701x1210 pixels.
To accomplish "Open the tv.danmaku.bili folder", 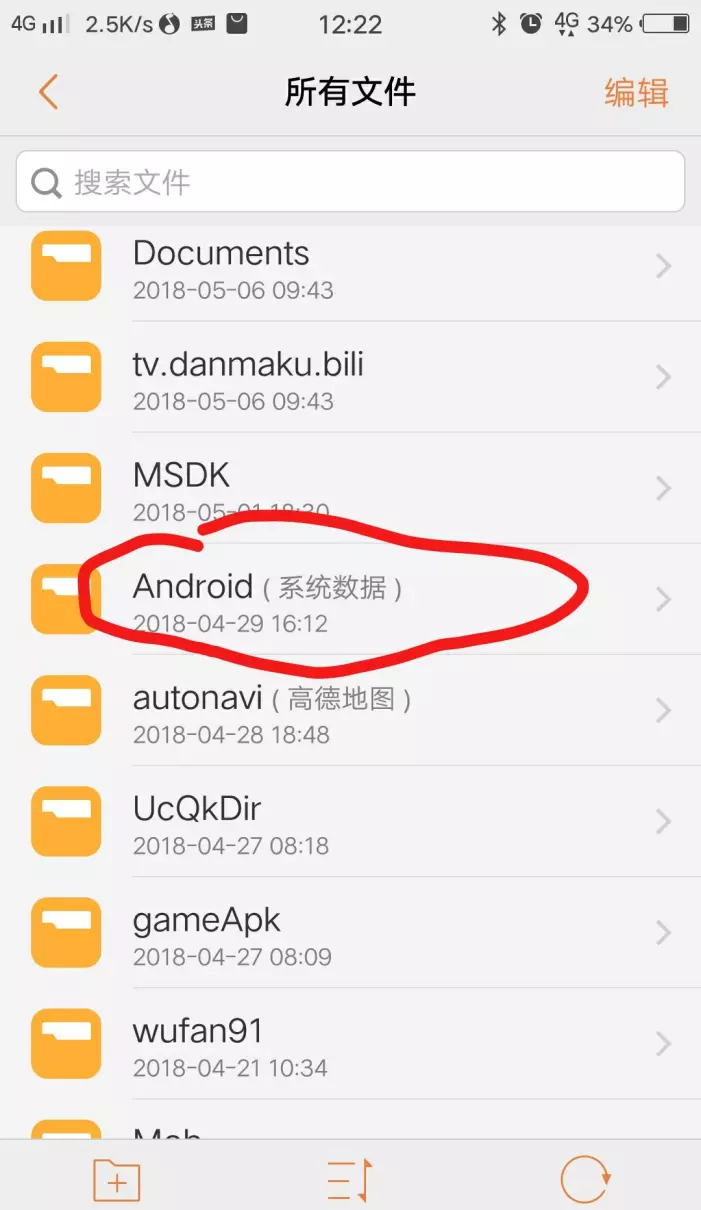I will coord(350,378).
